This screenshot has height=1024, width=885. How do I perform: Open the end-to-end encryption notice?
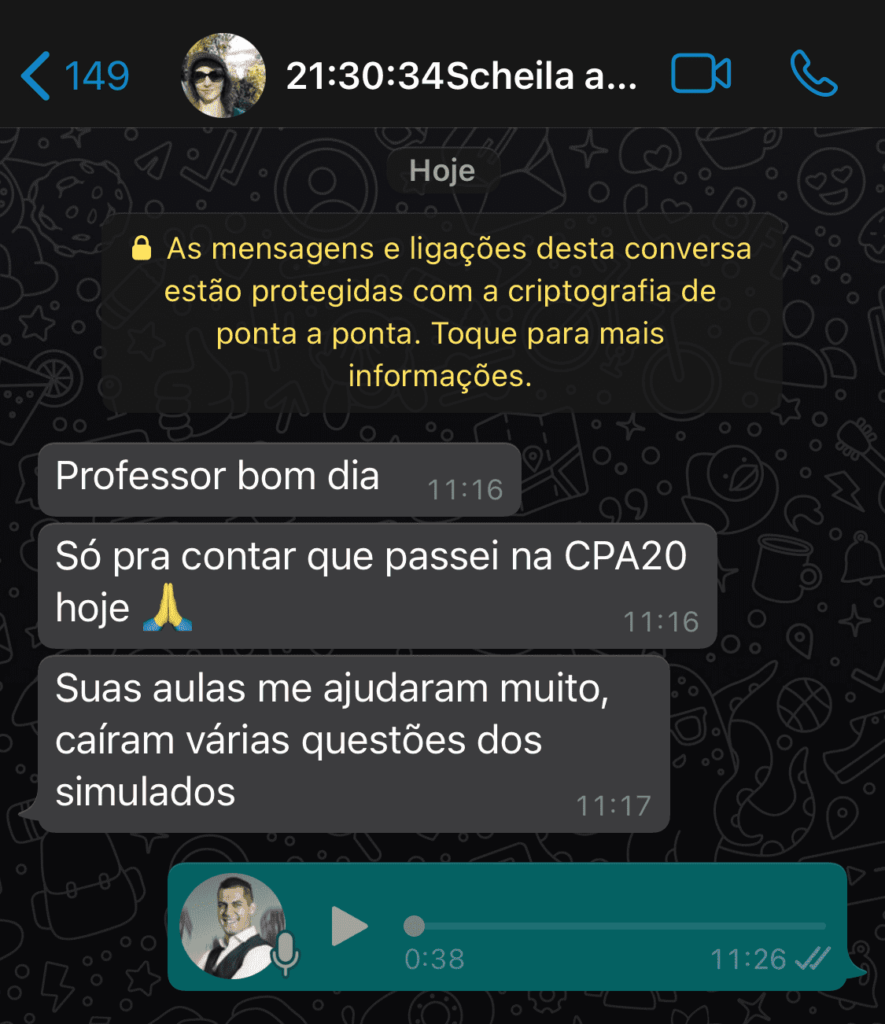[x=441, y=311]
